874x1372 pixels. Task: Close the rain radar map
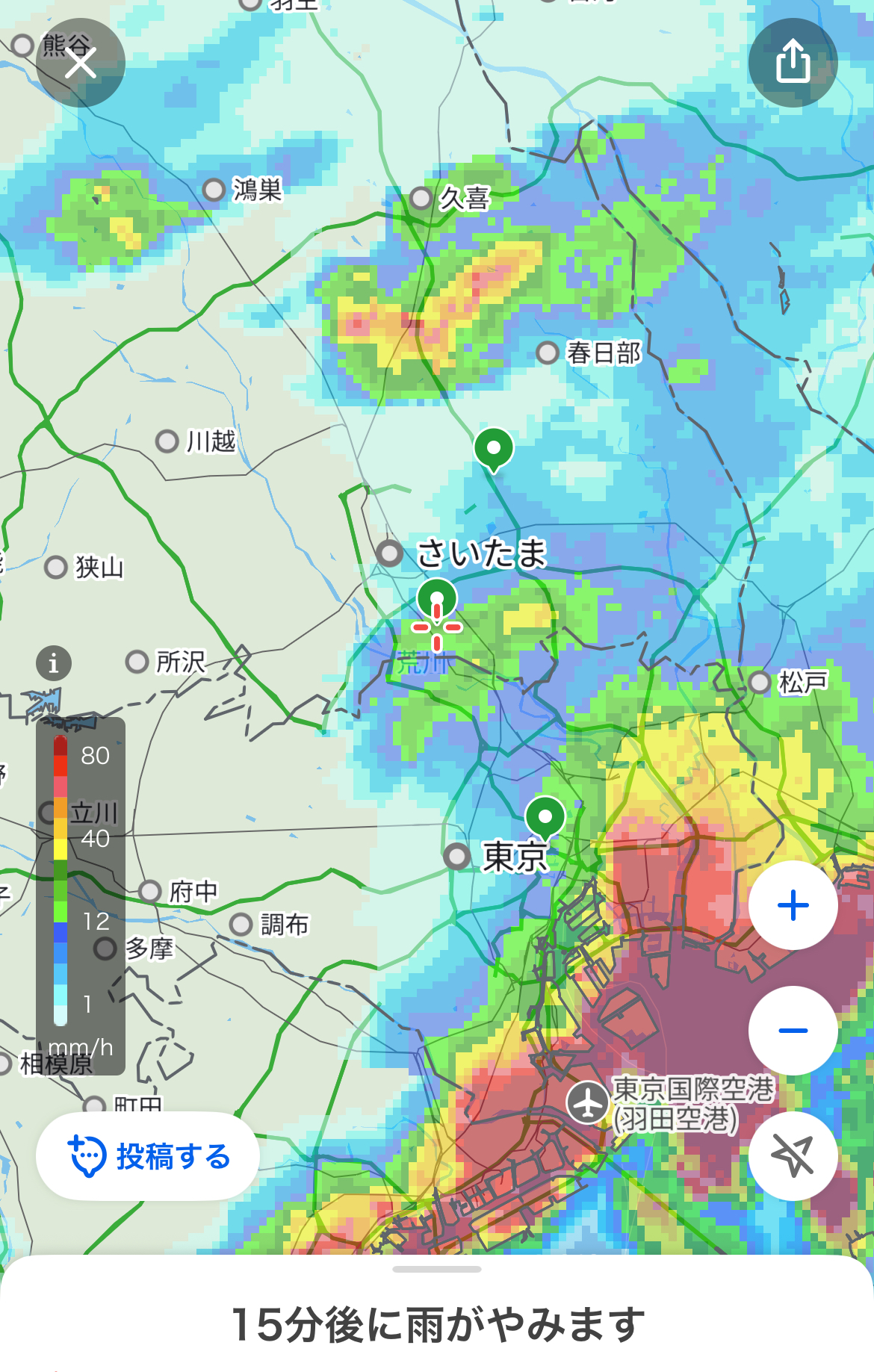pos(81,63)
